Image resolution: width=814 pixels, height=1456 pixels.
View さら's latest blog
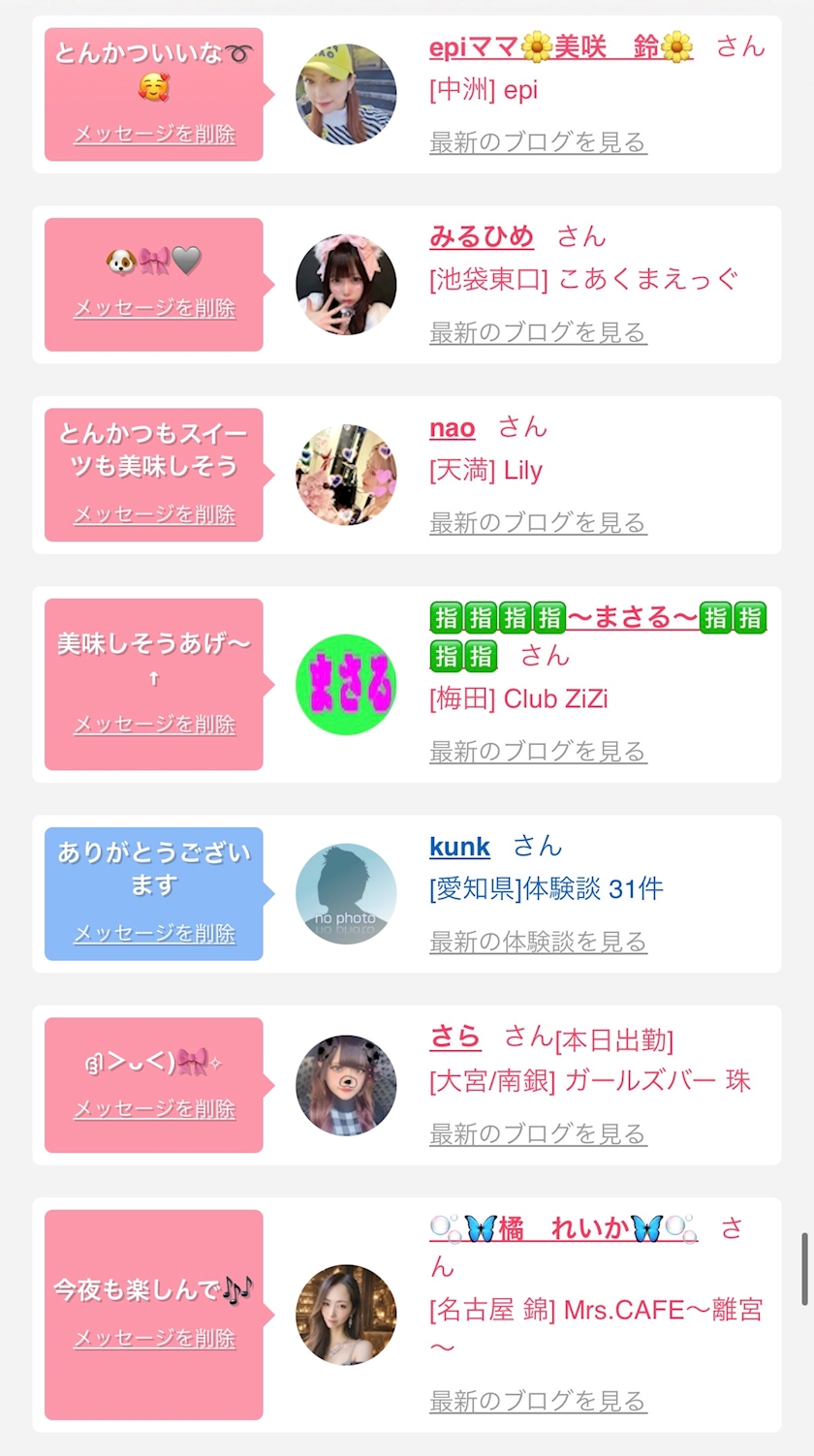point(538,1133)
